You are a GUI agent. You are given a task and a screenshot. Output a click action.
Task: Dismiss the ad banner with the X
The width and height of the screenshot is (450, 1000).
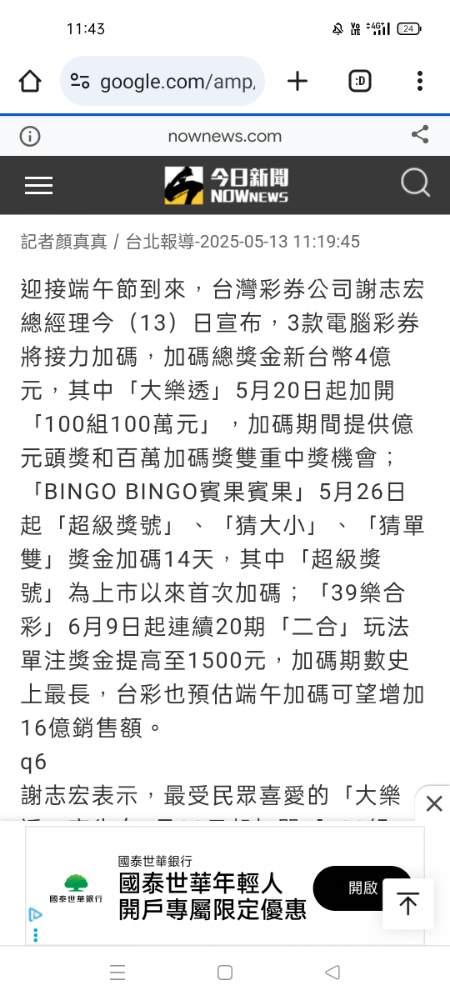(x=433, y=804)
